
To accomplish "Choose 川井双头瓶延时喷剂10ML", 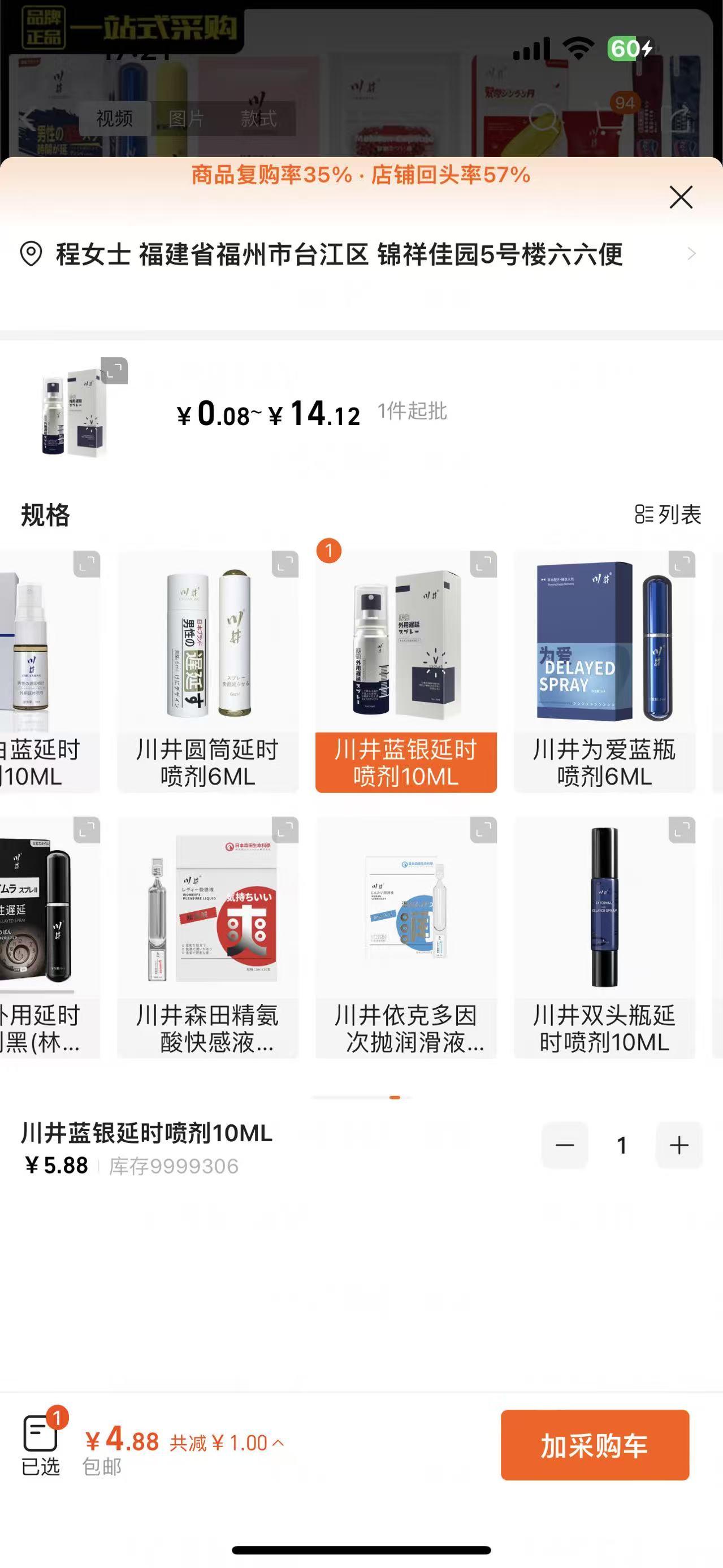I will [604, 937].
